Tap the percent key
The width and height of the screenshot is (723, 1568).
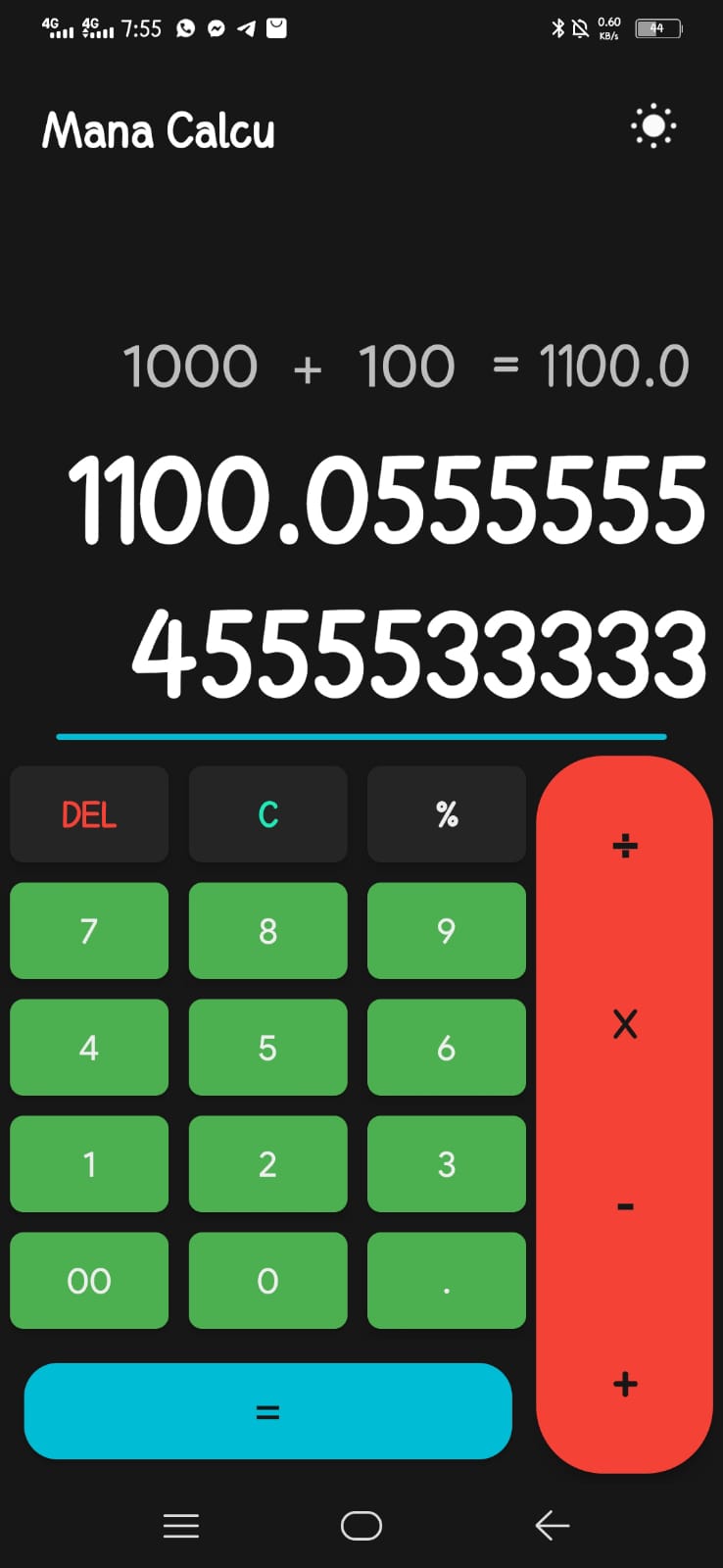click(447, 814)
